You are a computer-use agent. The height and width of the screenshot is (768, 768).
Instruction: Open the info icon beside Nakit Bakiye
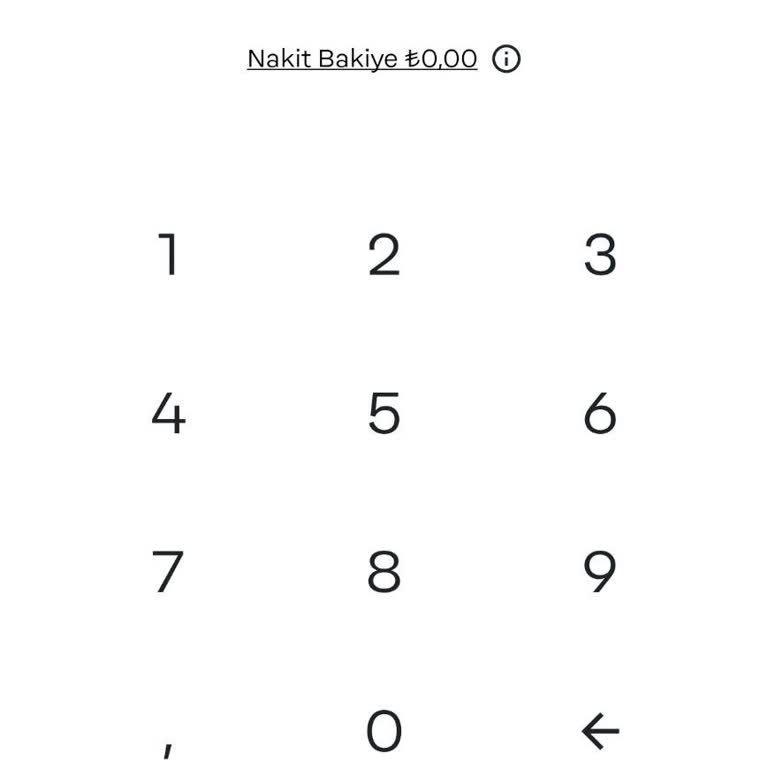[x=507, y=59]
